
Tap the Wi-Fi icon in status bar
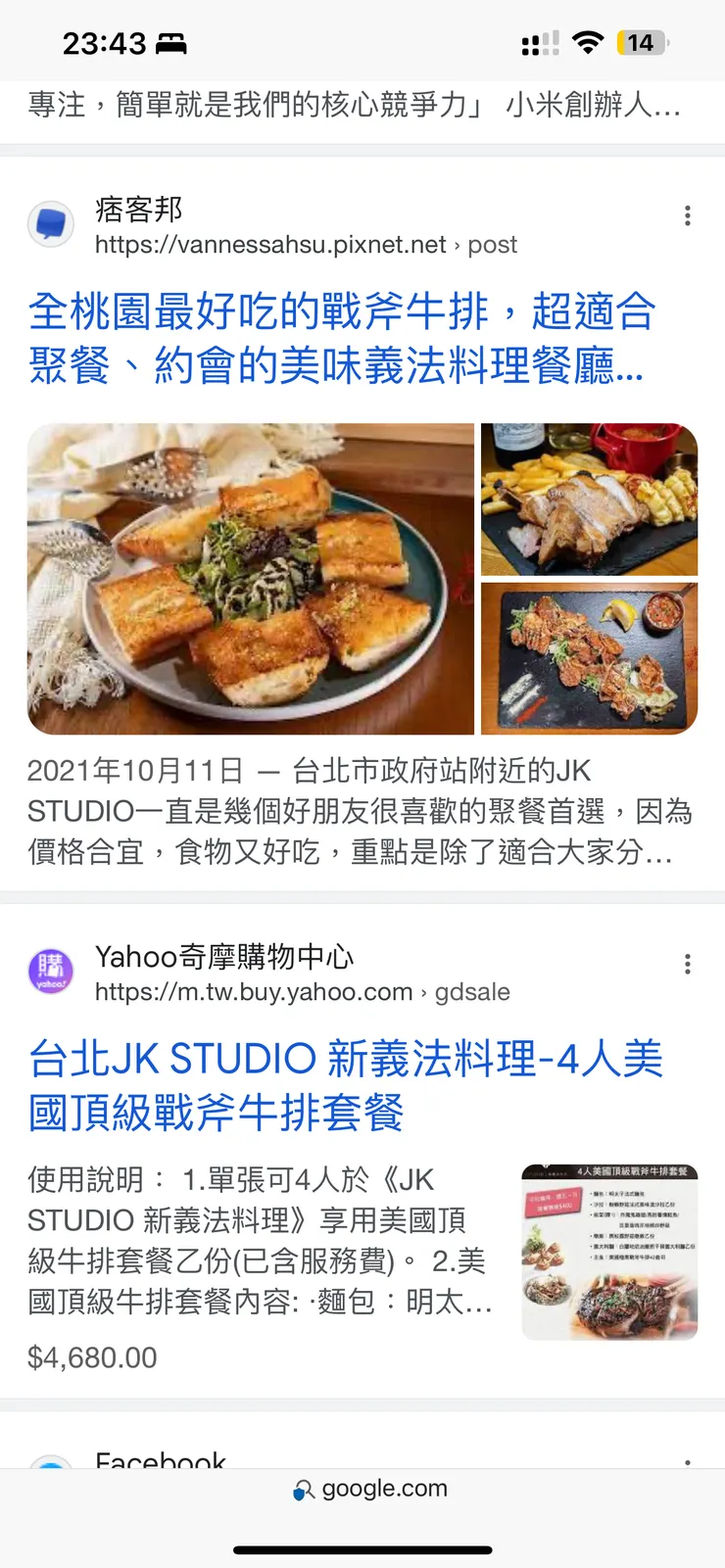[586, 43]
